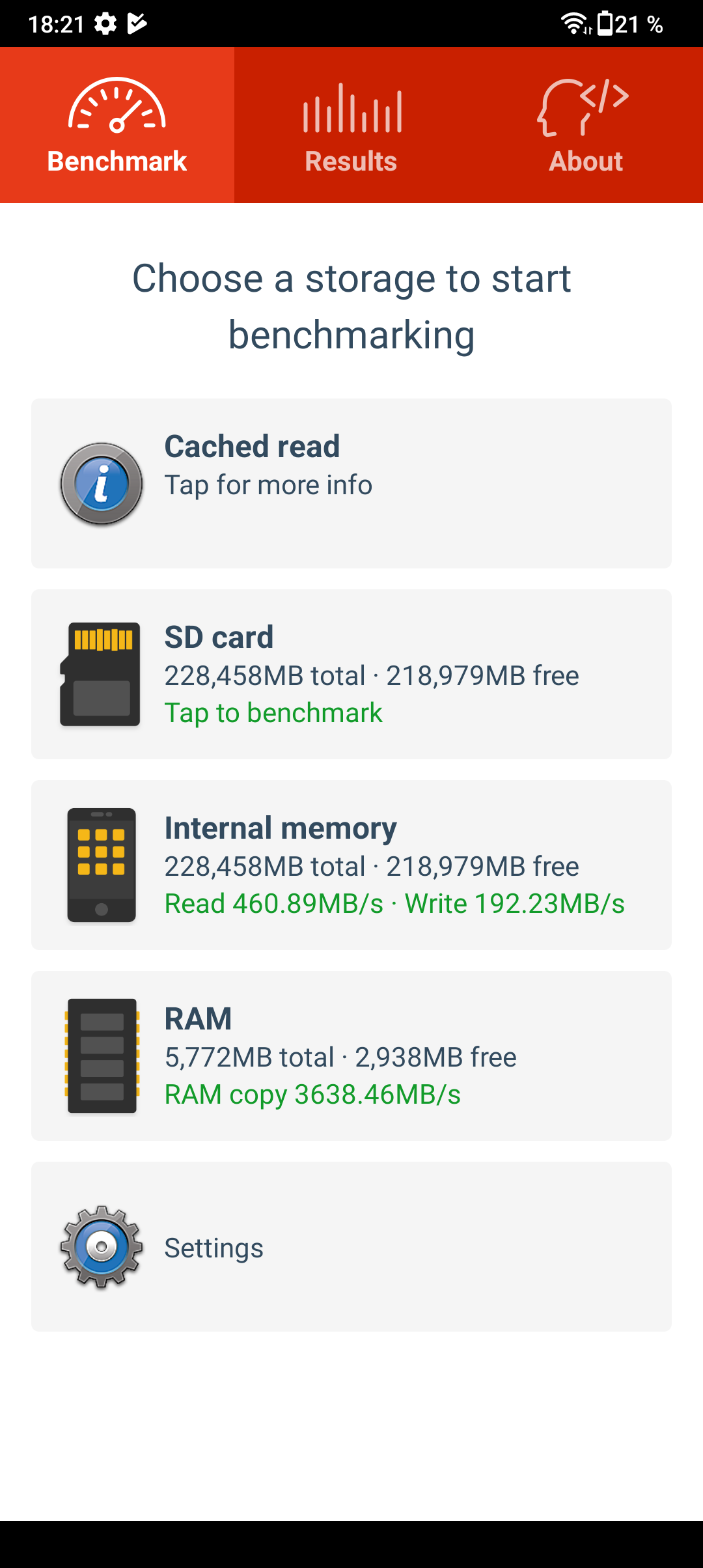Benchmark the SD card
This screenshot has height=1568, width=703.
coord(351,674)
